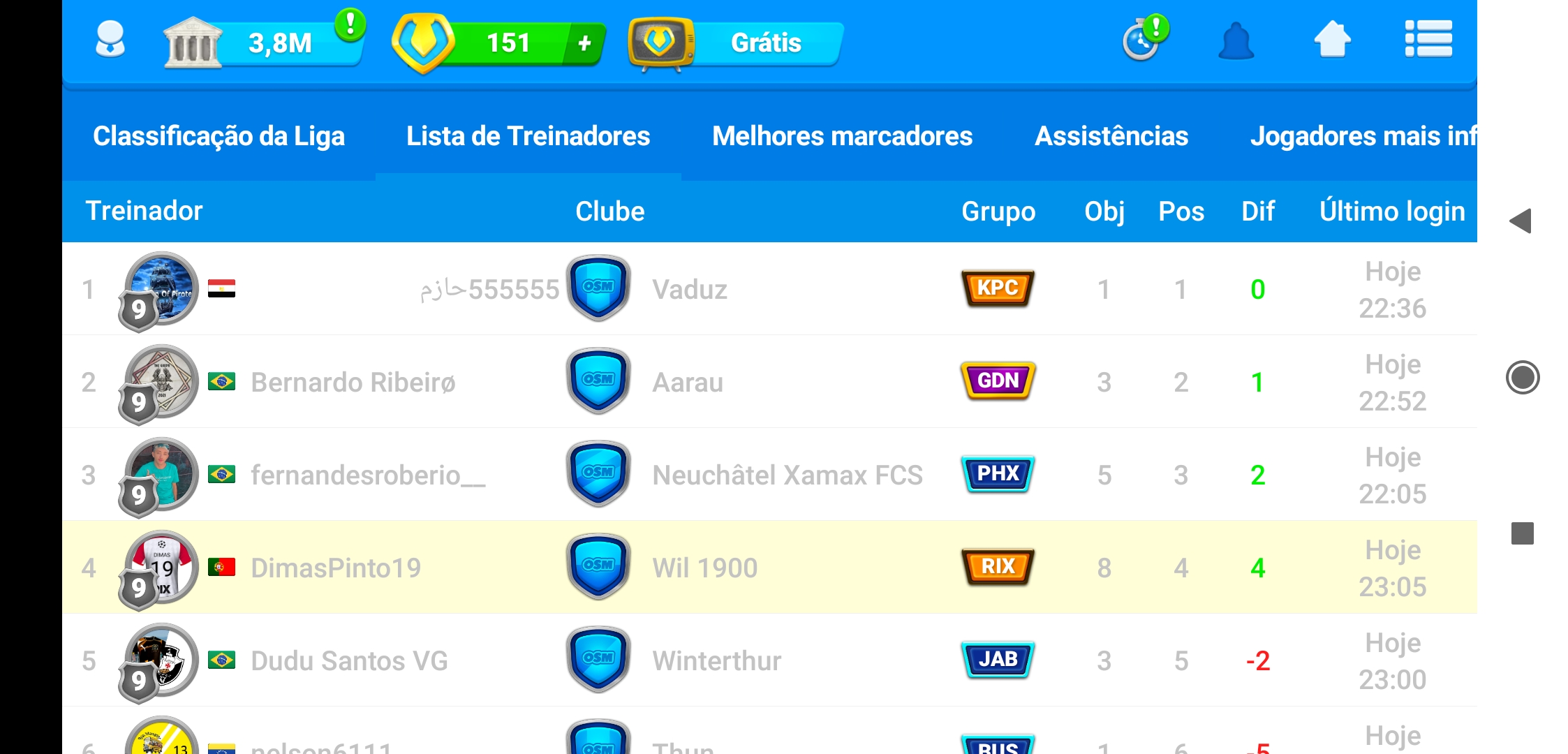Tap the system back triangle button
This screenshot has height=754, width=1568.
(x=1521, y=221)
